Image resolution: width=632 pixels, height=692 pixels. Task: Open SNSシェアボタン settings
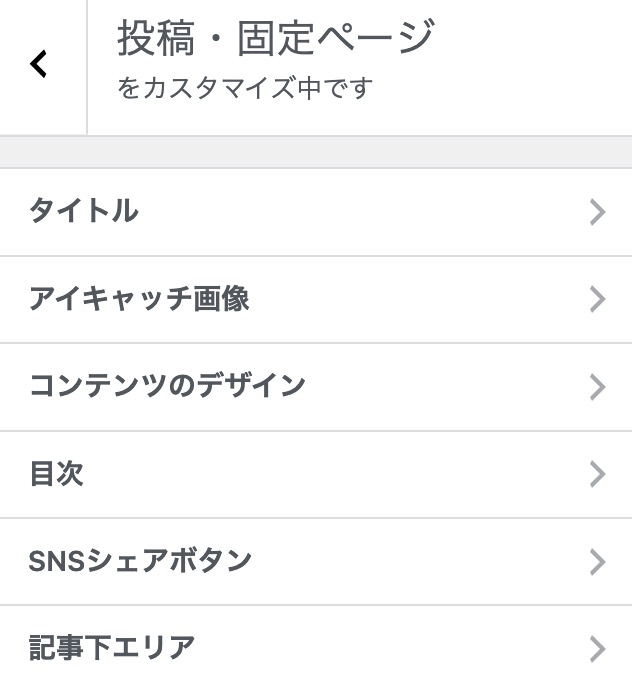point(315,561)
